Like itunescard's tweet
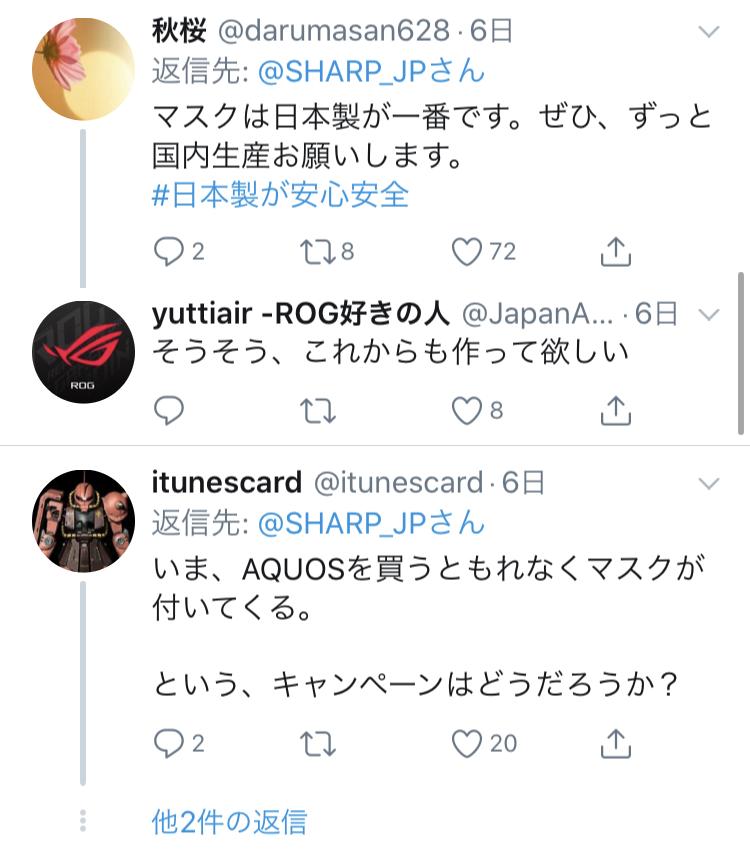750x862 pixels. (x=467, y=742)
